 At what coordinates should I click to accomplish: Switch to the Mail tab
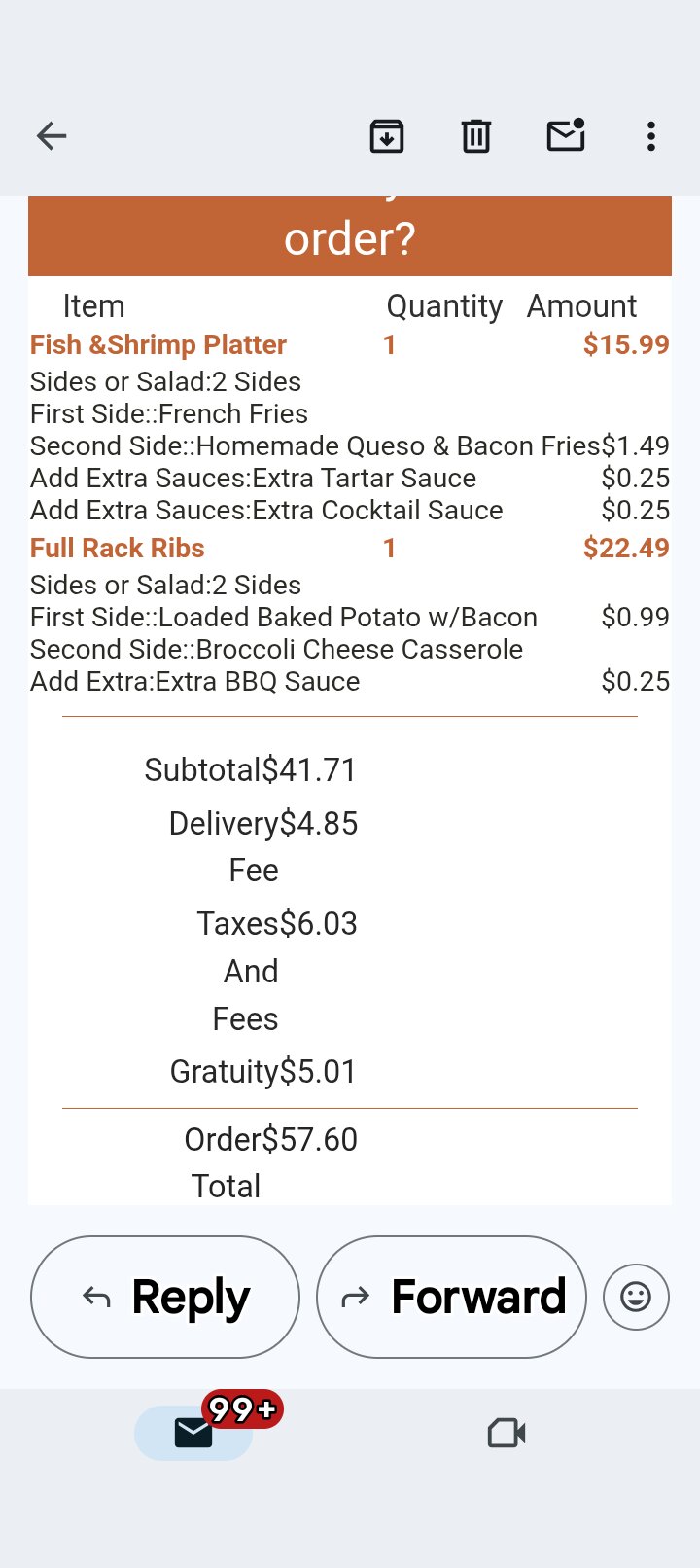click(193, 1433)
